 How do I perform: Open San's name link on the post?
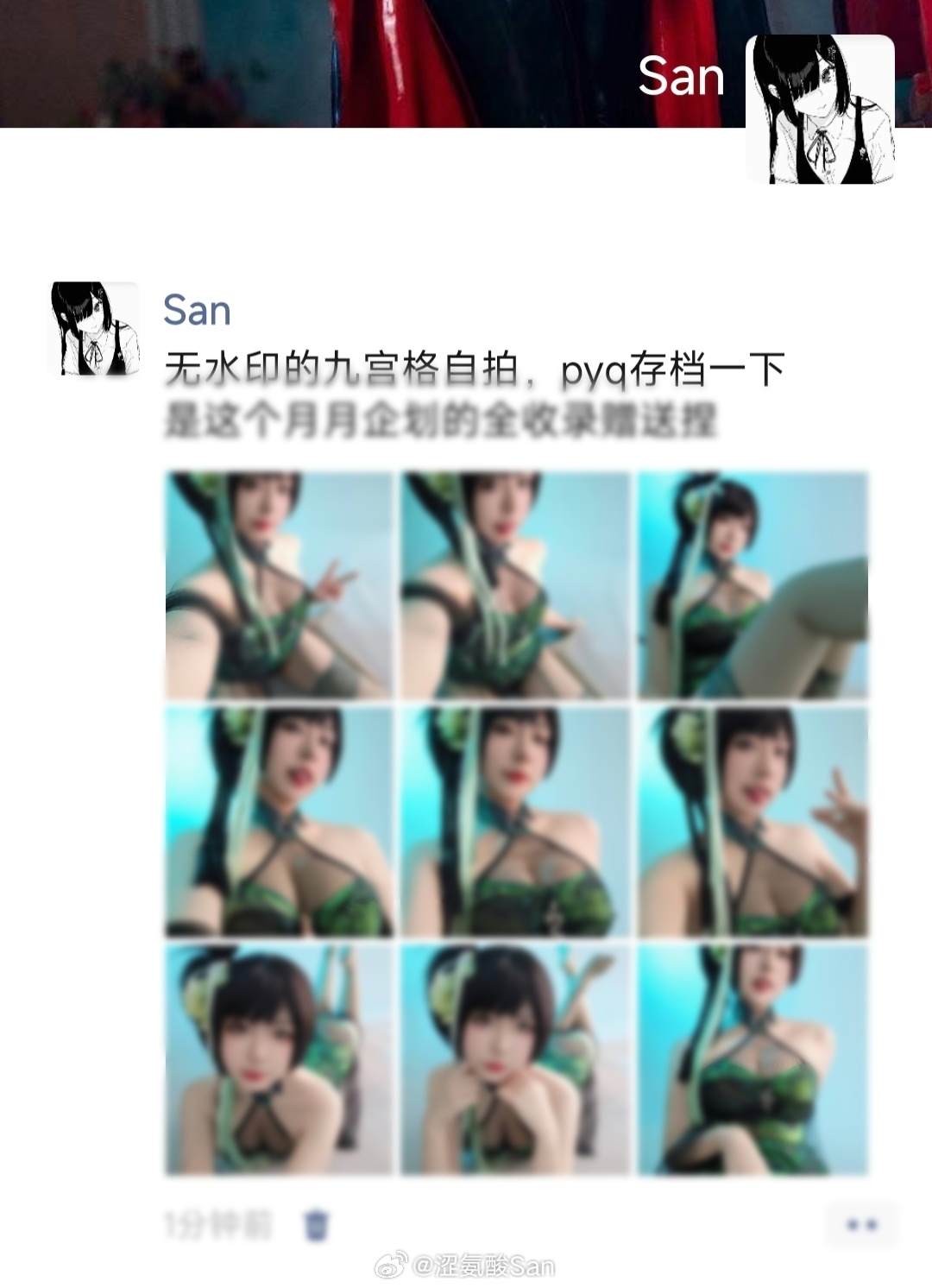(x=197, y=311)
